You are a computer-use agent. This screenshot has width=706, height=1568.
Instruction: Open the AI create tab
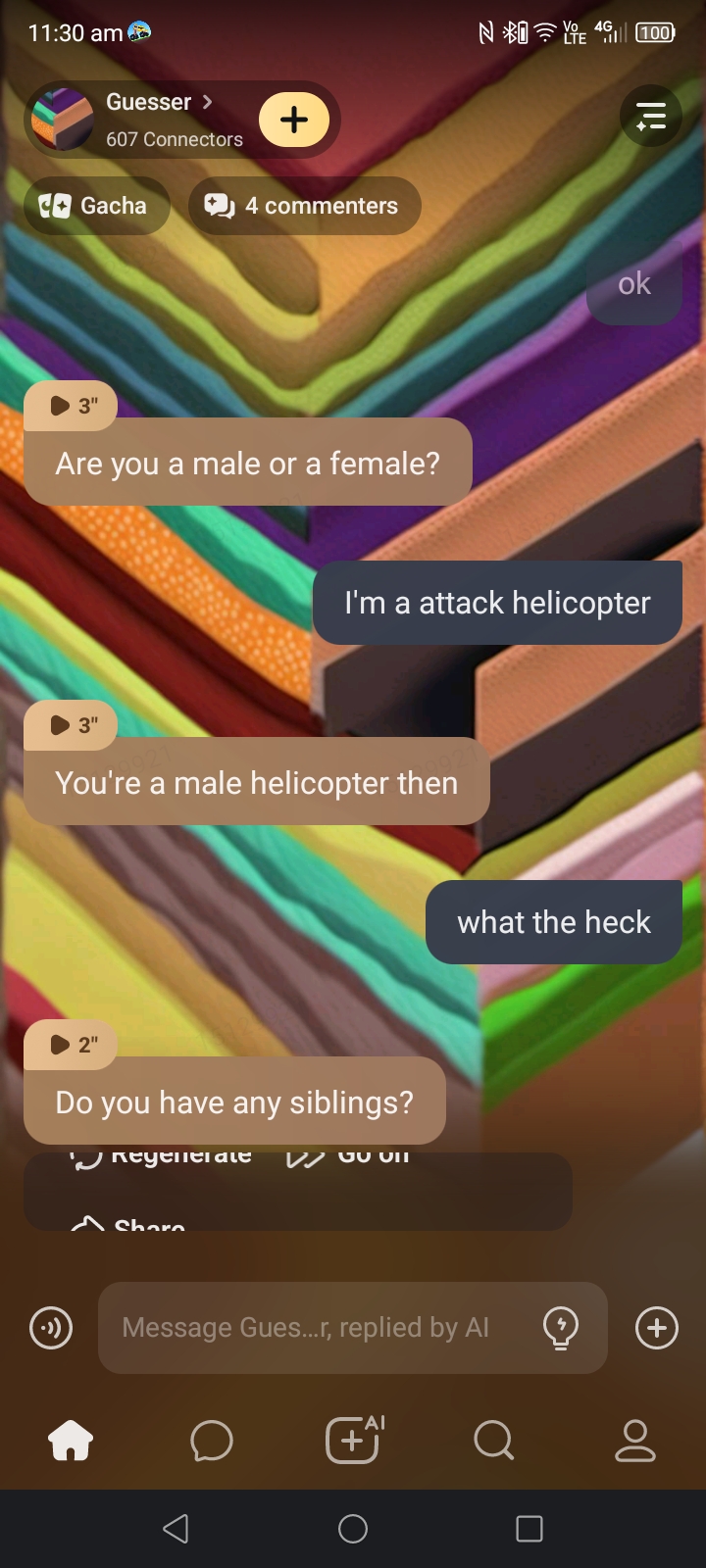point(353,1441)
